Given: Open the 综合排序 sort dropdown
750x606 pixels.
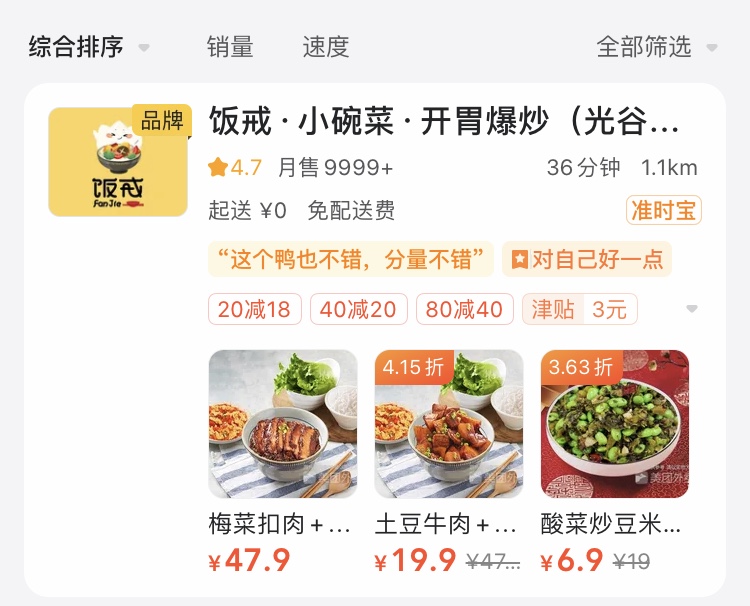Looking at the screenshot, I should pos(88,47).
